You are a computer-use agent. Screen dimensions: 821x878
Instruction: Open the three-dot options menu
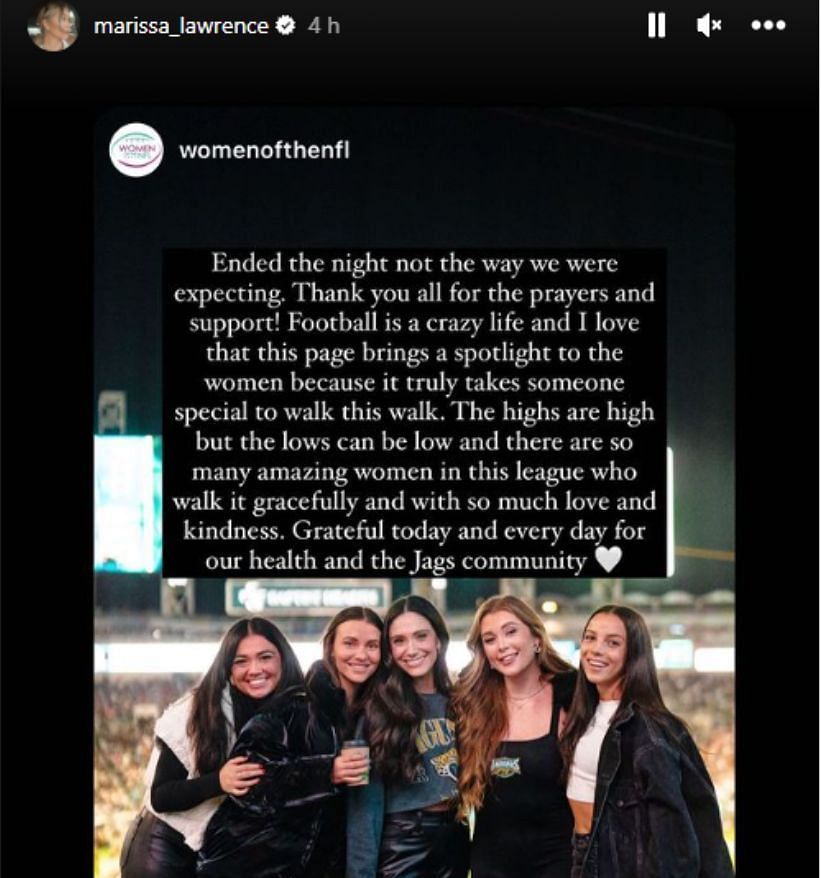coord(768,27)
